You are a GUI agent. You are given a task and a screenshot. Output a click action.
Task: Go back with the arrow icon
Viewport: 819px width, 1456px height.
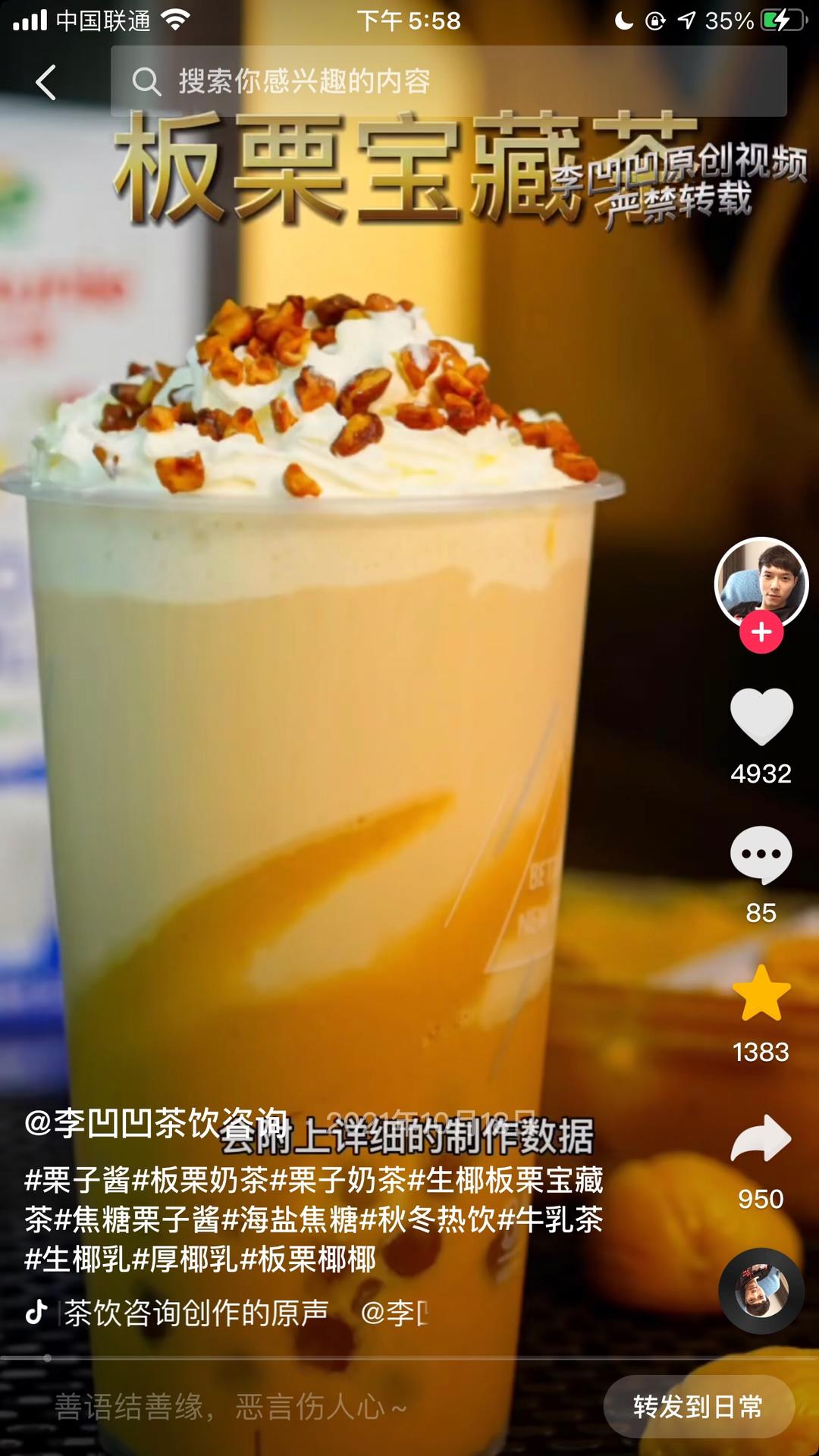[x=45, y=82]
